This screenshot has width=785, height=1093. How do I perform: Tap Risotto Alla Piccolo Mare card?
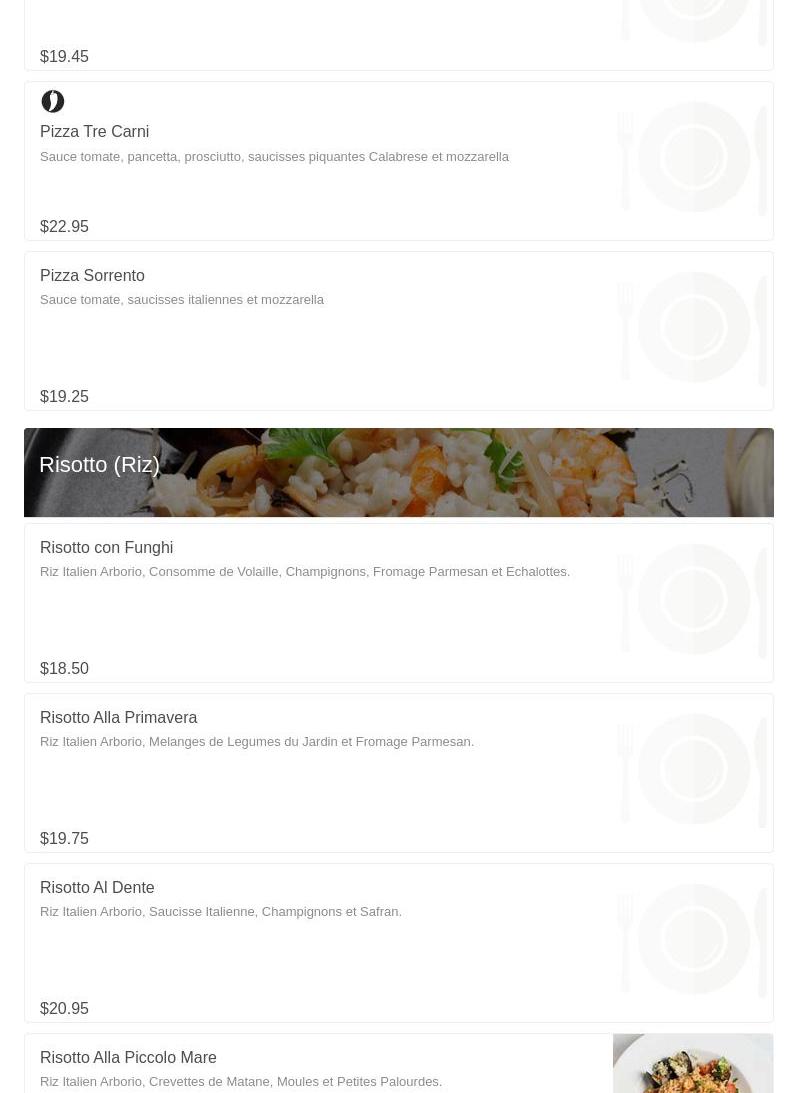point(128,1058)
